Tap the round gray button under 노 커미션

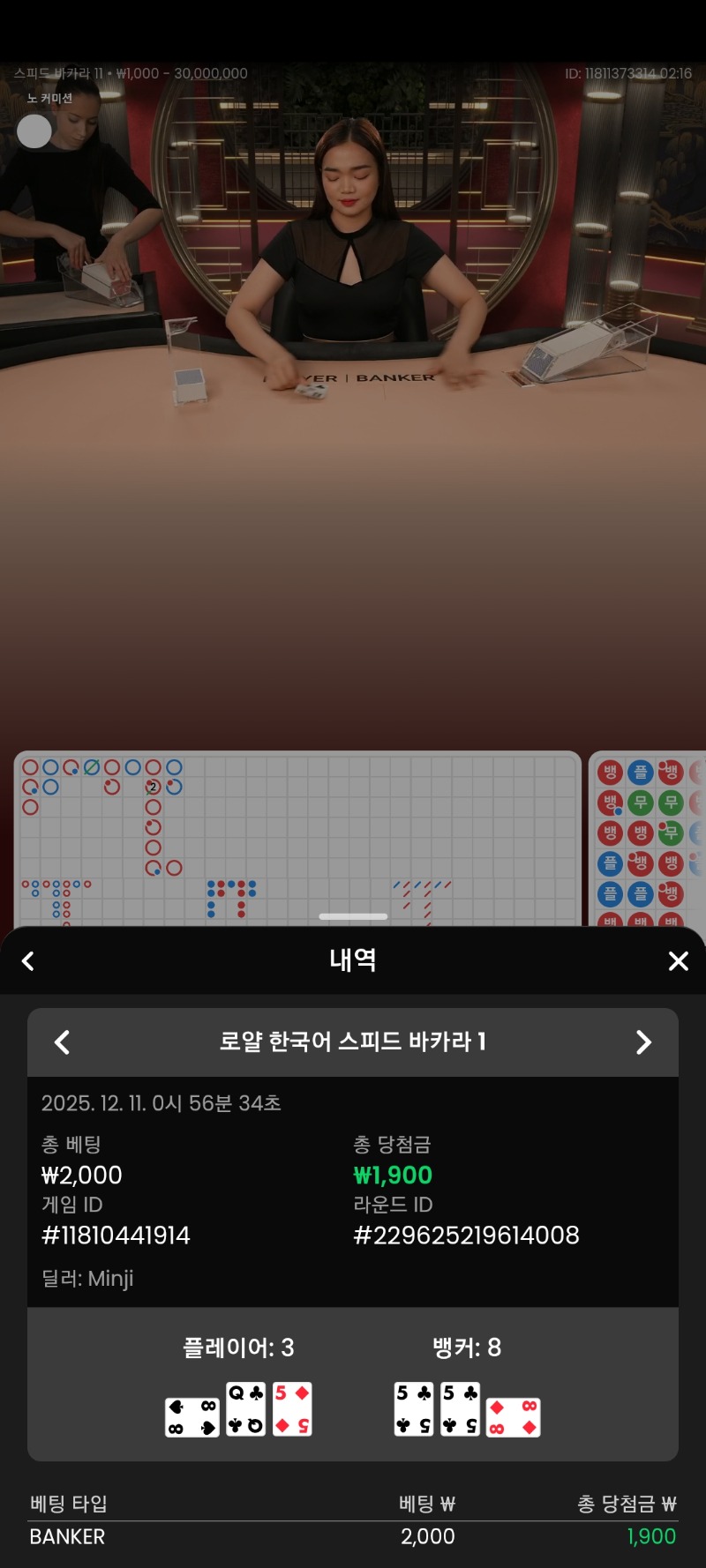[x=34, y=131]
